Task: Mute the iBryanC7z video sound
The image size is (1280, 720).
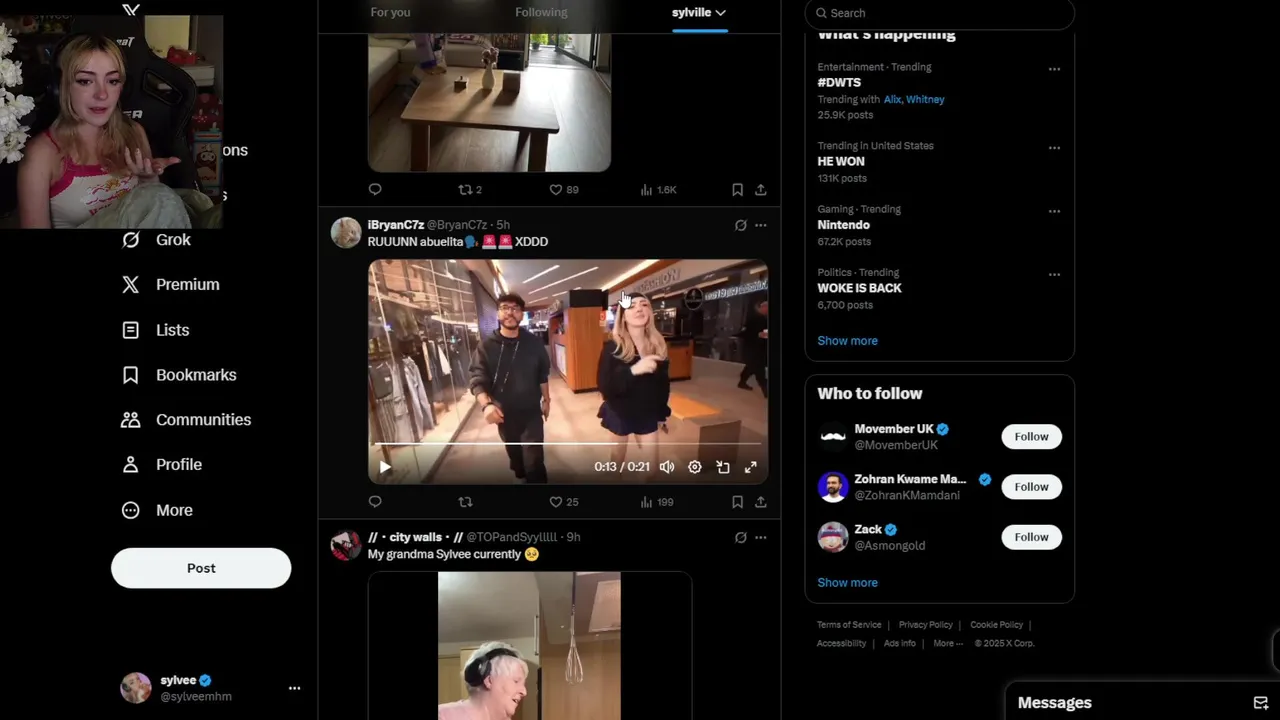Action: pyautogui.click(x=667, y=467)
